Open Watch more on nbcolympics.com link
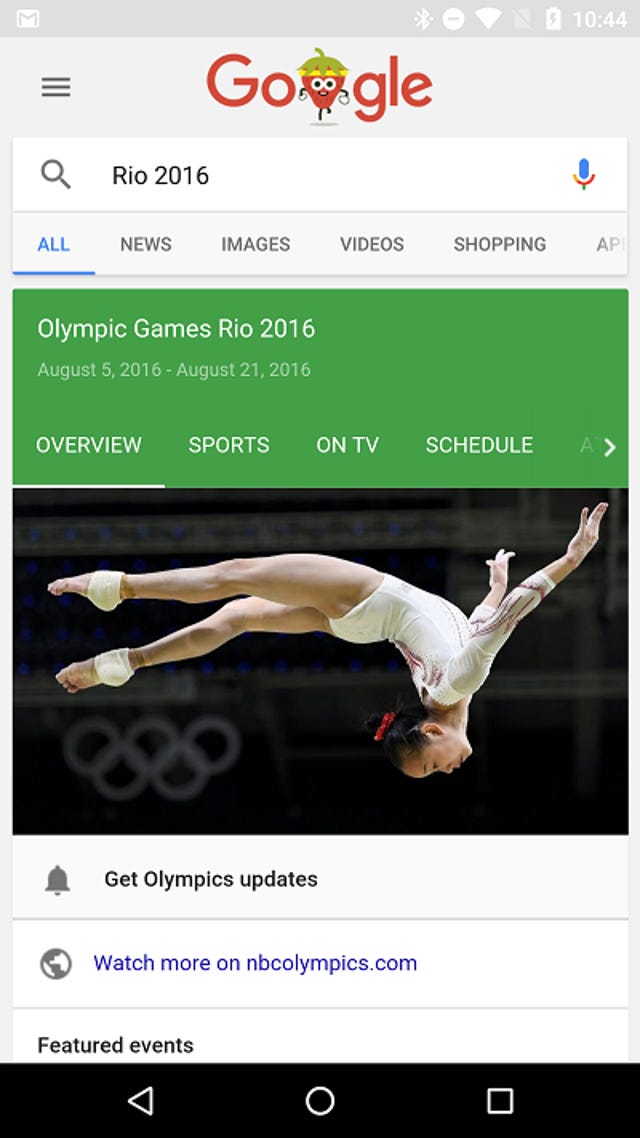This screenshot has width=640, height=1138. coord(255,963)
